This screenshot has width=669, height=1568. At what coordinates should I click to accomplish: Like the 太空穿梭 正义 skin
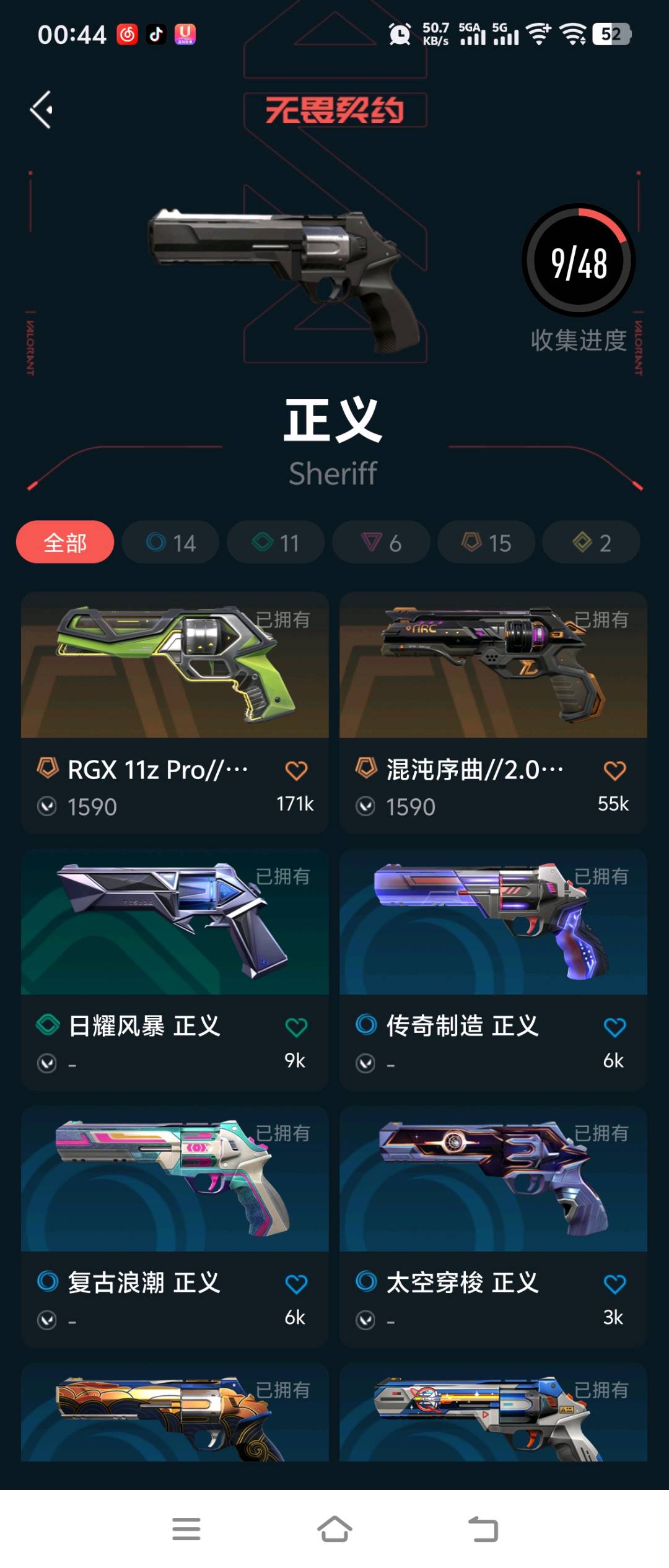click(x=614, y=1284)
